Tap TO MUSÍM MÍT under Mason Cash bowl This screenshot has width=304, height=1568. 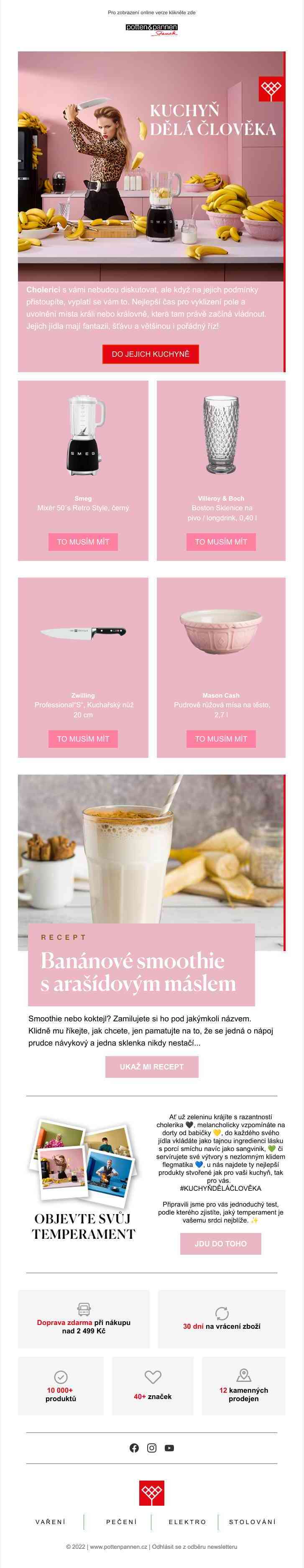(221, 739)
